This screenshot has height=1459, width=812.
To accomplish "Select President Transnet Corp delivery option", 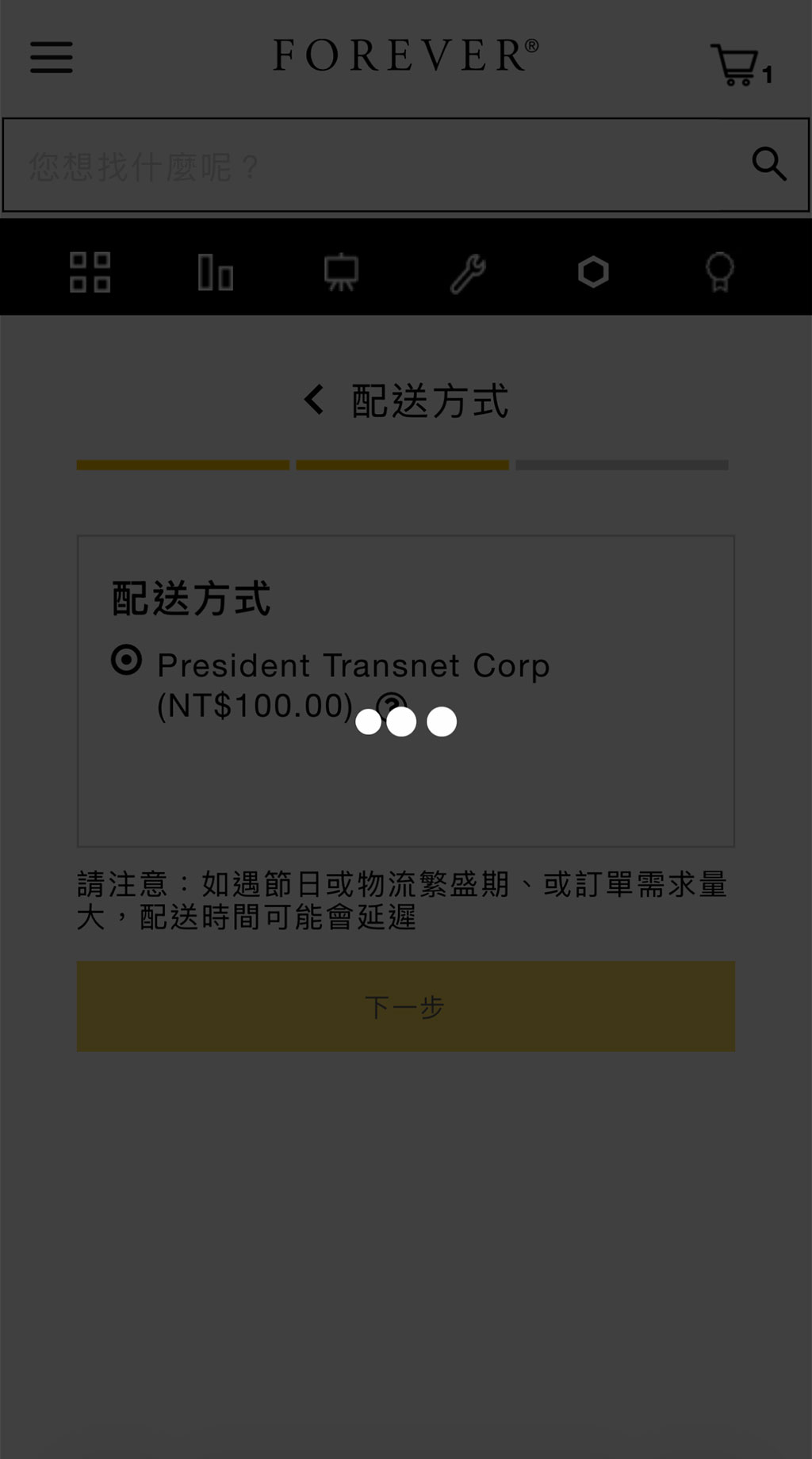I will (x=127, y=660).
